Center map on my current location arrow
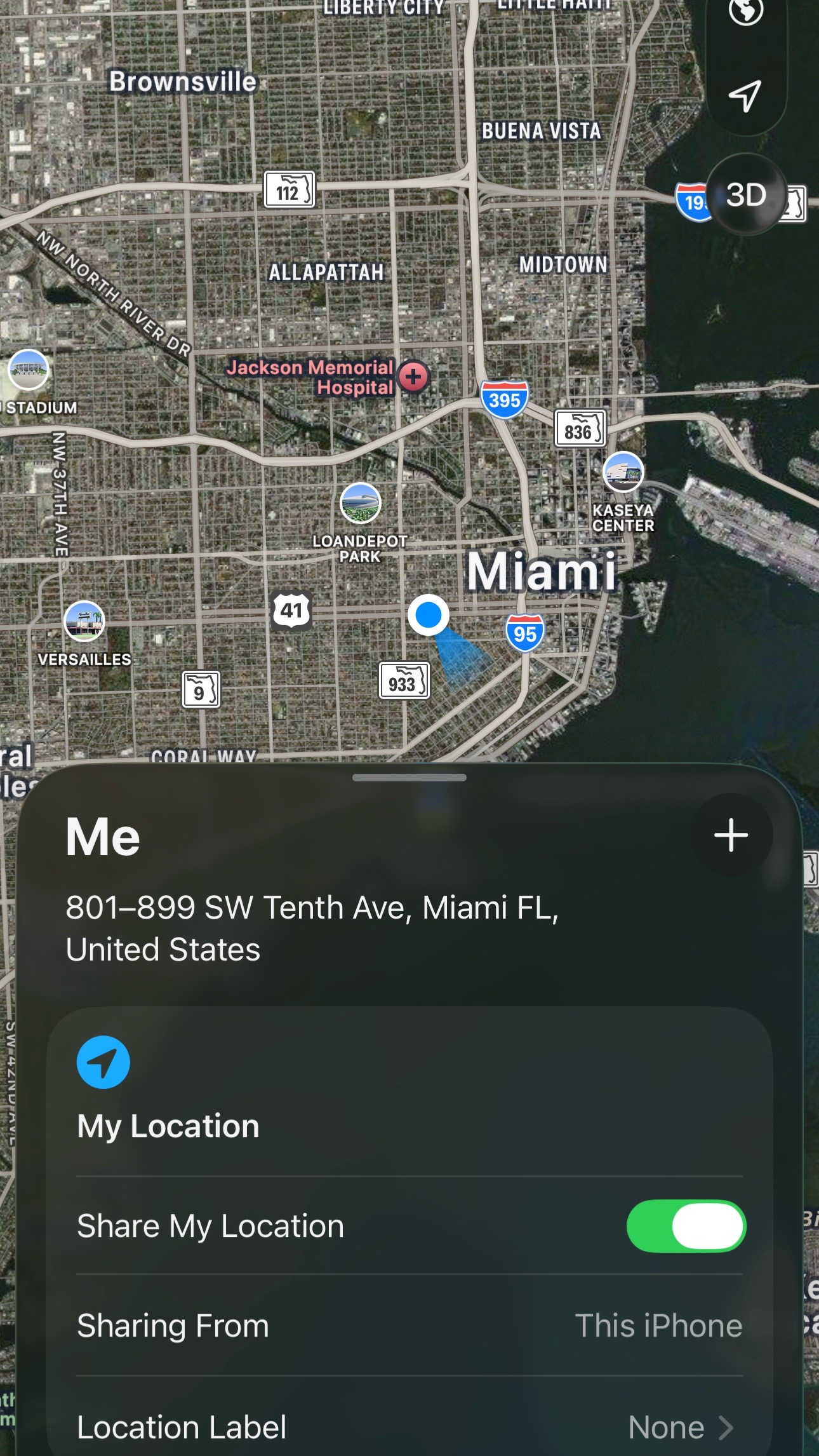This screenshot has height=1456, width=819. click(745, 96)
